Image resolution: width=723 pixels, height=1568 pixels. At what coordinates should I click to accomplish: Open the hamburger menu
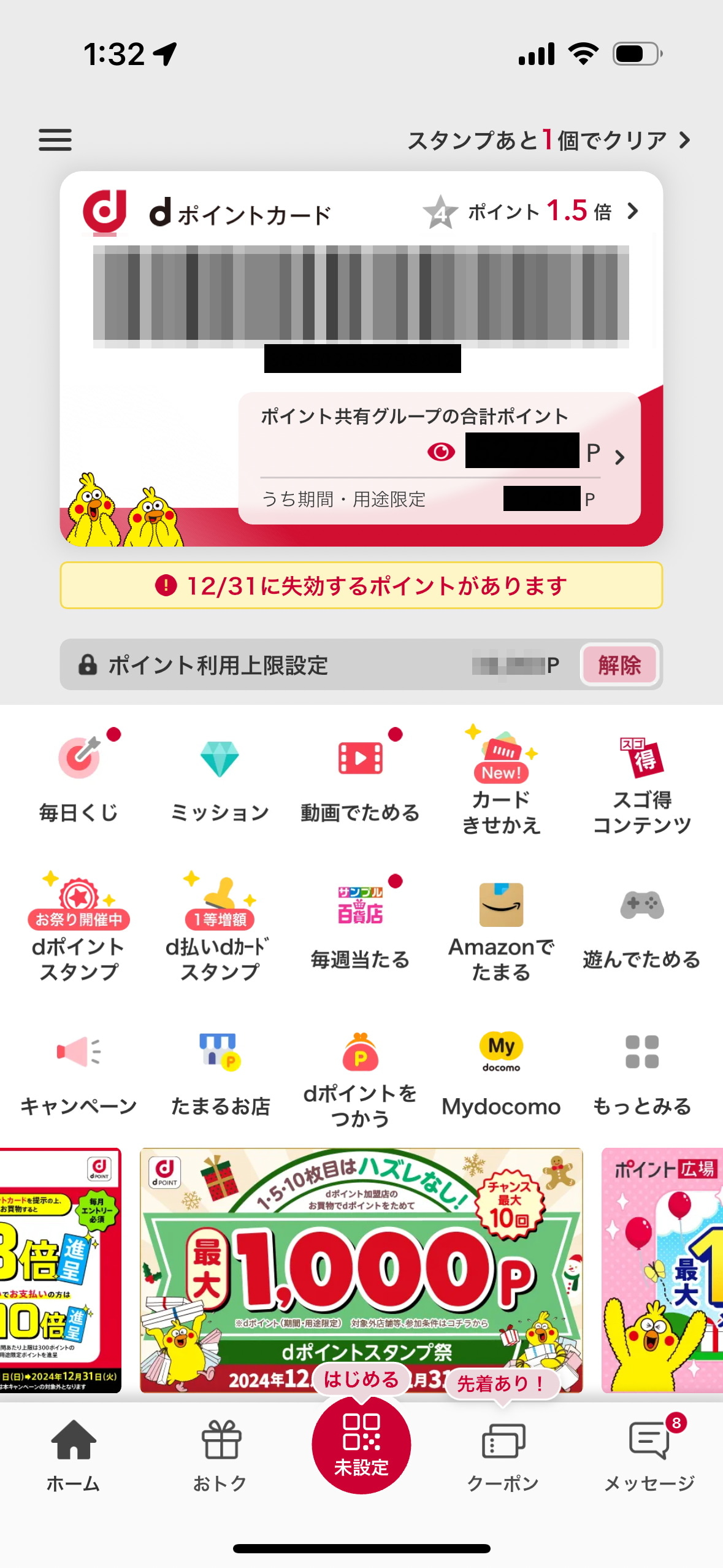tap(54, 140)
